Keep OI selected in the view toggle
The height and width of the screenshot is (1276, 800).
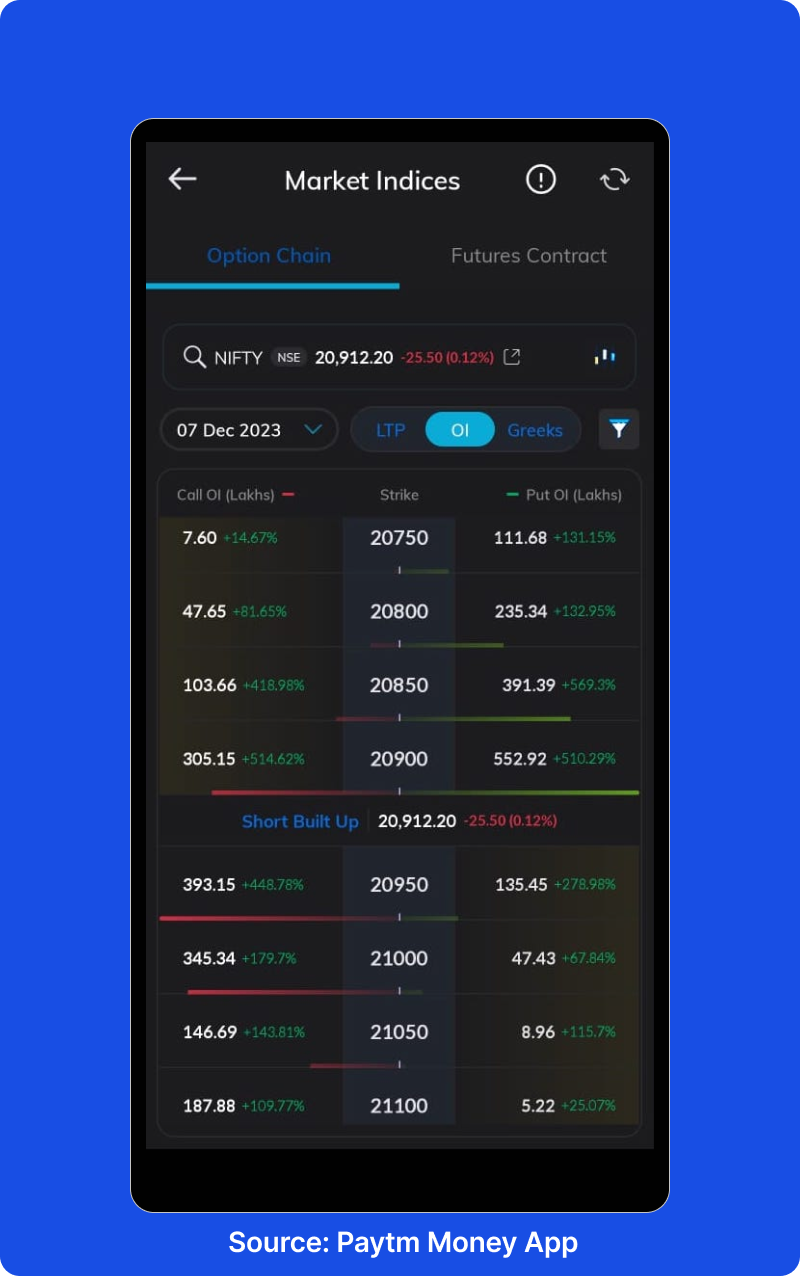[460, 429]
